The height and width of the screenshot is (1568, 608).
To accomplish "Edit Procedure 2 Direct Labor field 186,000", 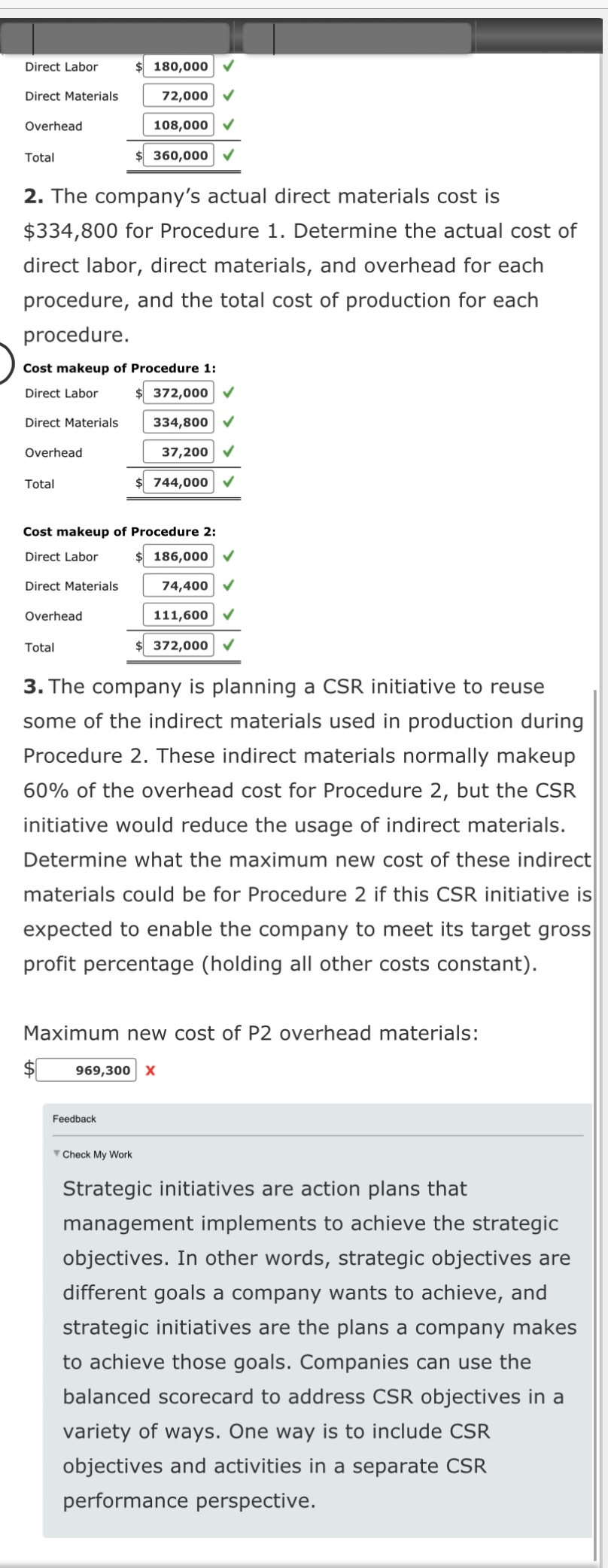I will [179, 556].
